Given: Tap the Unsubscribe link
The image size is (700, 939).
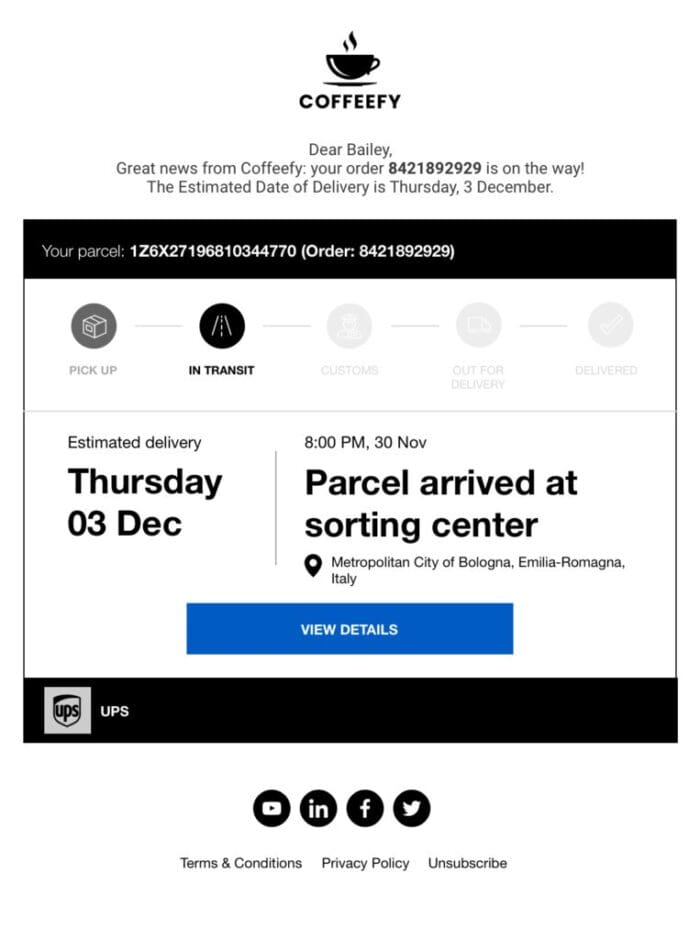Looking at the screenshot, I should [467, 863].
